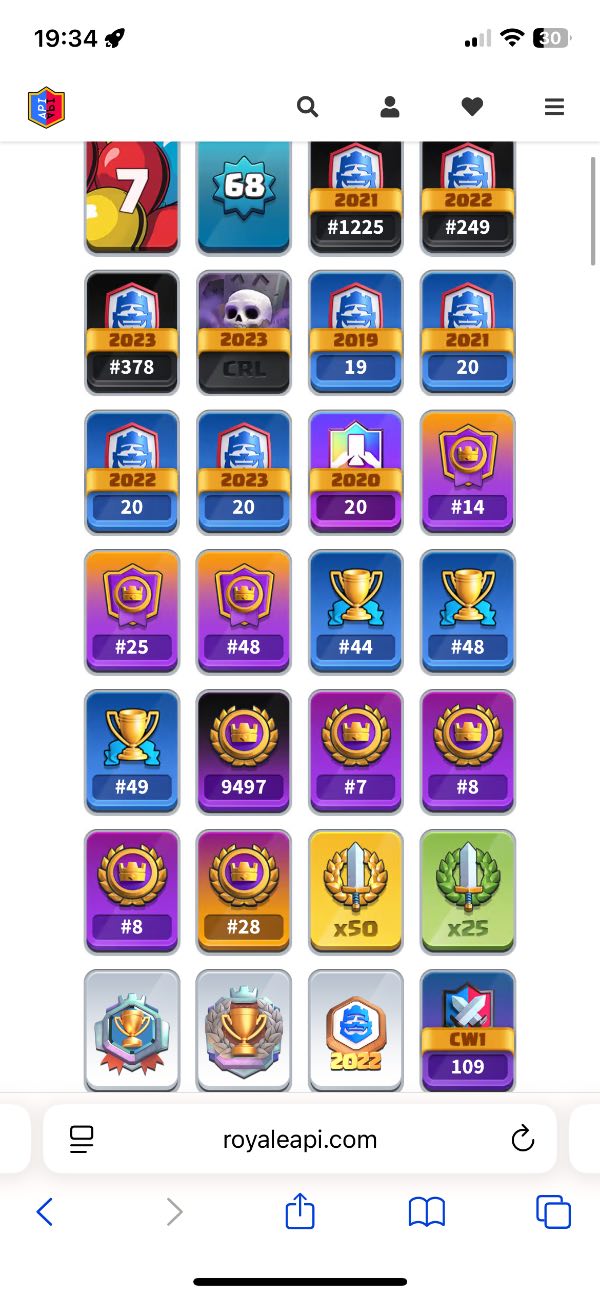
Task: Tap the 2023 CRL skull badge
Action: 244,333
